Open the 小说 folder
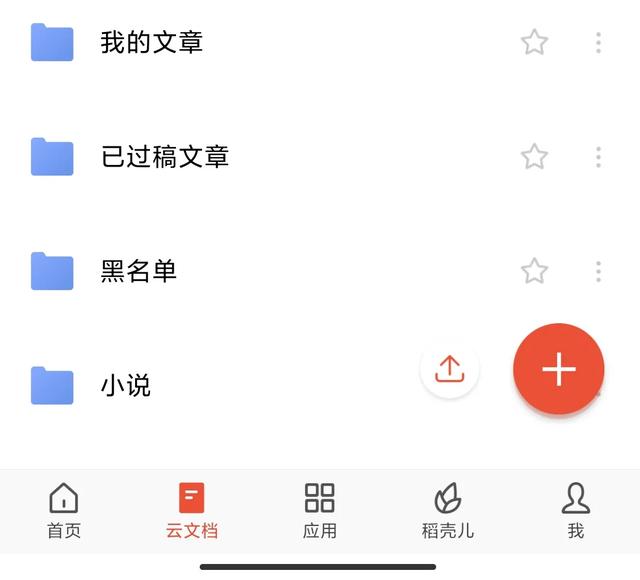 pyautogui.click(x=126, y=385)
